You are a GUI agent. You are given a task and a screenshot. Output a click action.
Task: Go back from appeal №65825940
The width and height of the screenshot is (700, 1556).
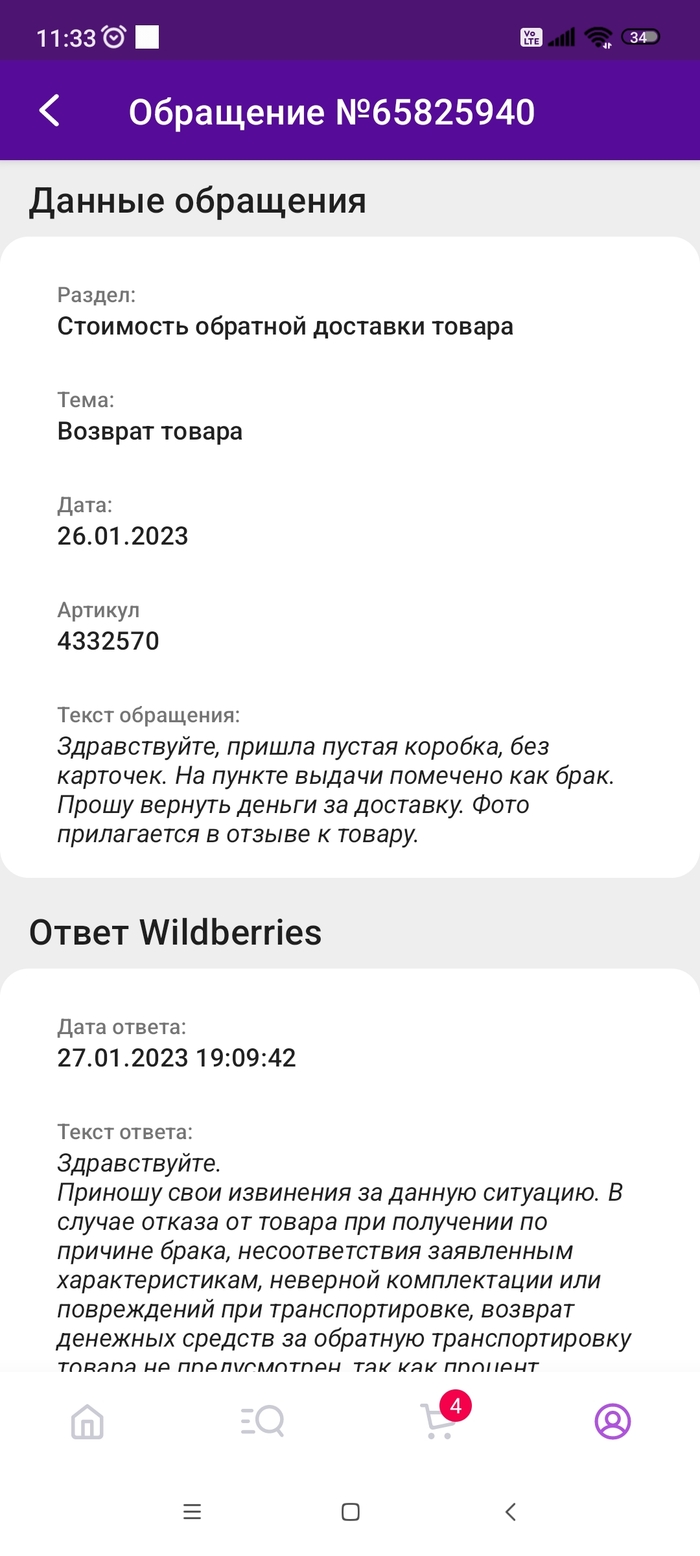(x=50, y=111)
